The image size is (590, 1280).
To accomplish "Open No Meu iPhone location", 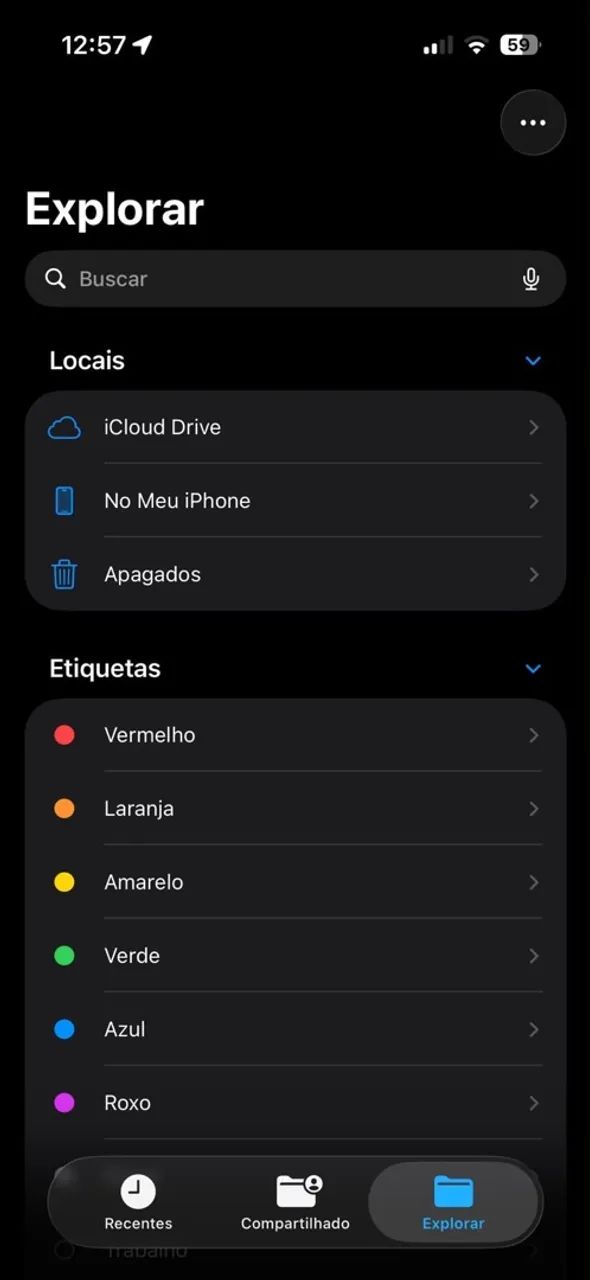I will 295,501.
